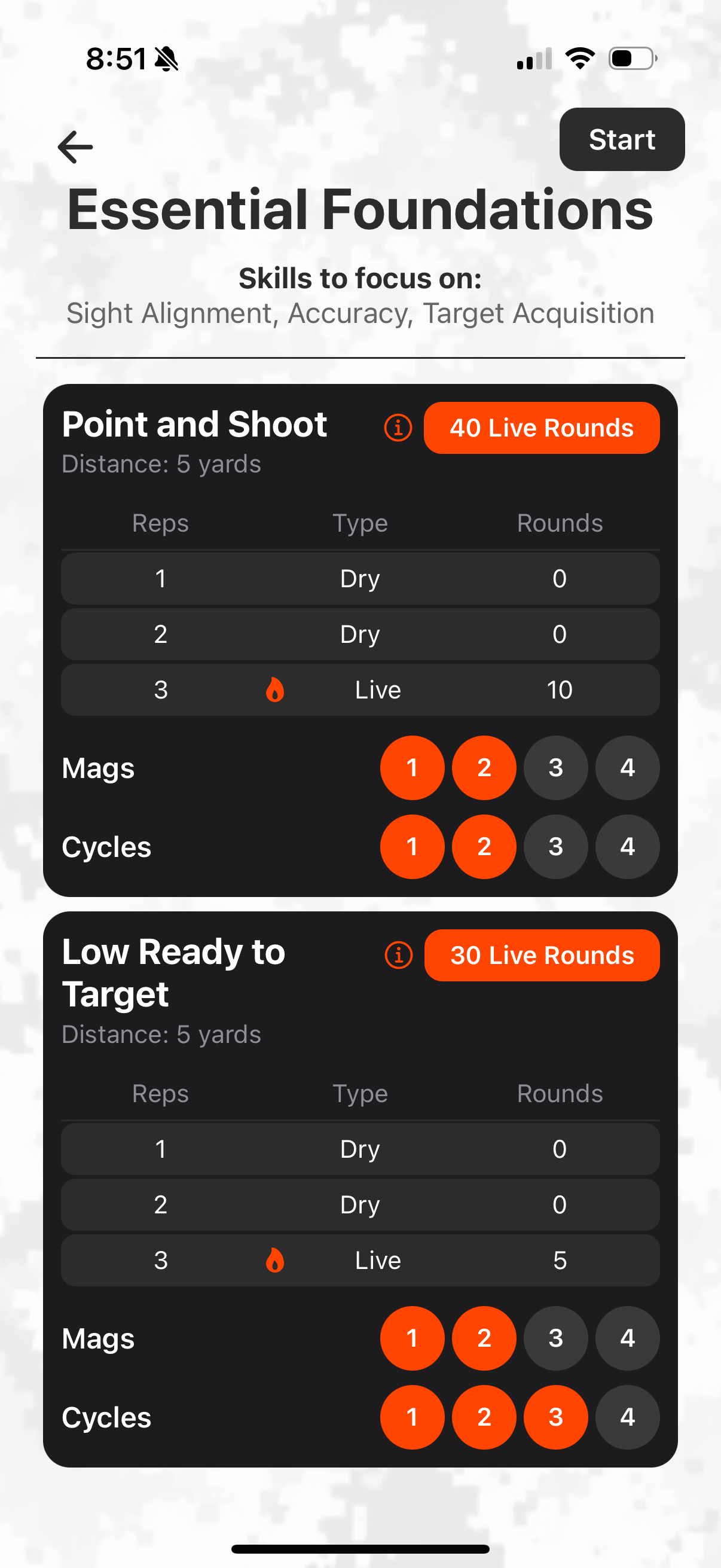
Task: Select 3 Mags for Low Ready to Target
Action: click(555, 1338)
